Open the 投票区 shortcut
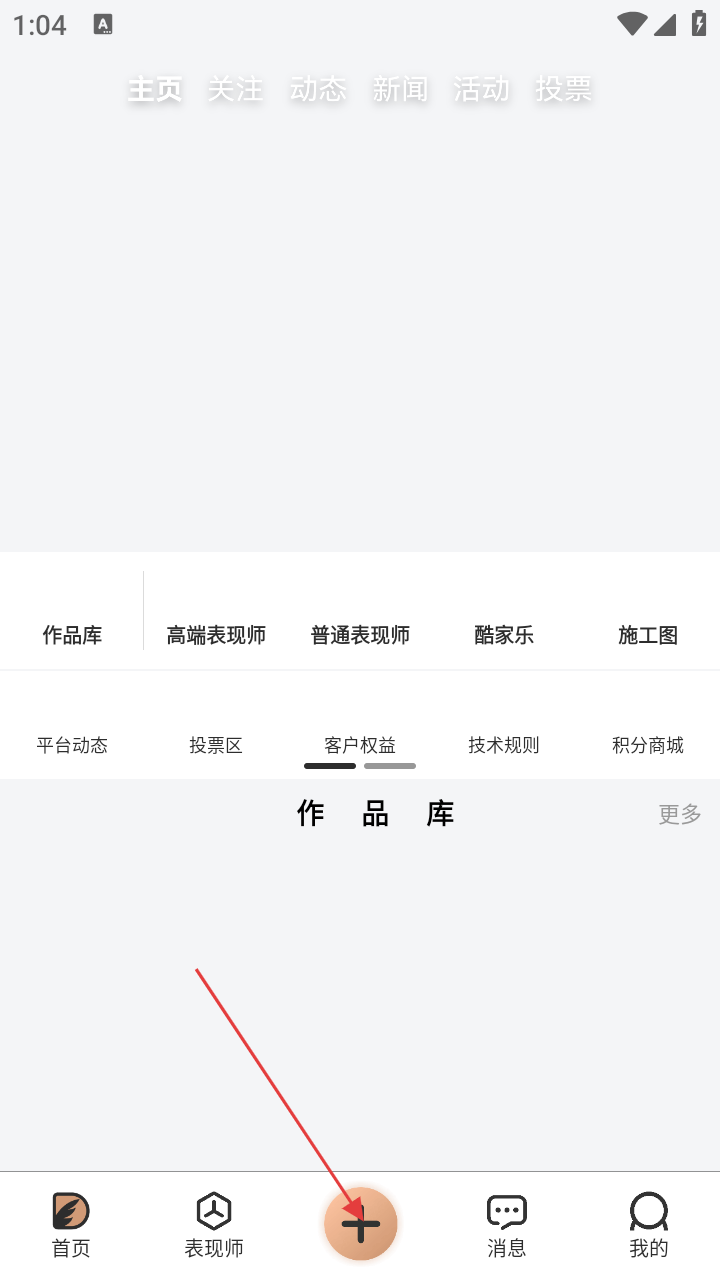 216,744
